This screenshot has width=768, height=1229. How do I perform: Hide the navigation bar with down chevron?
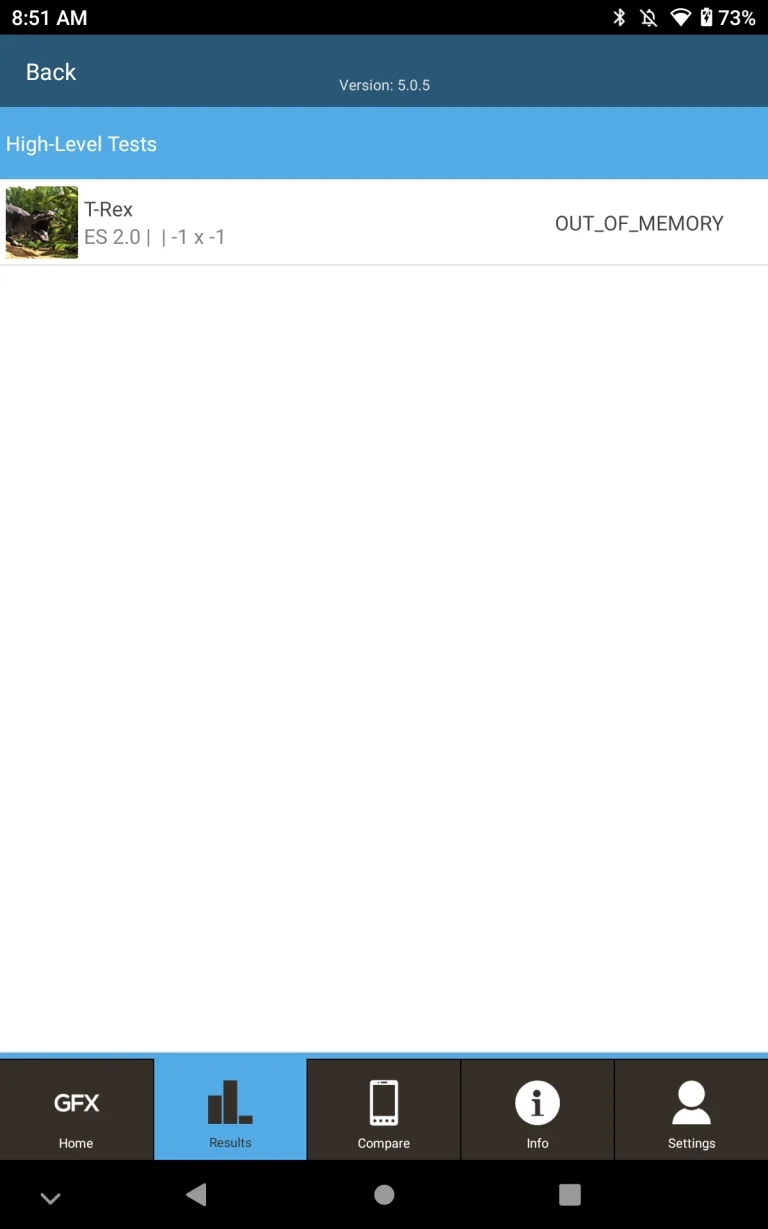tap(50, 1197)
